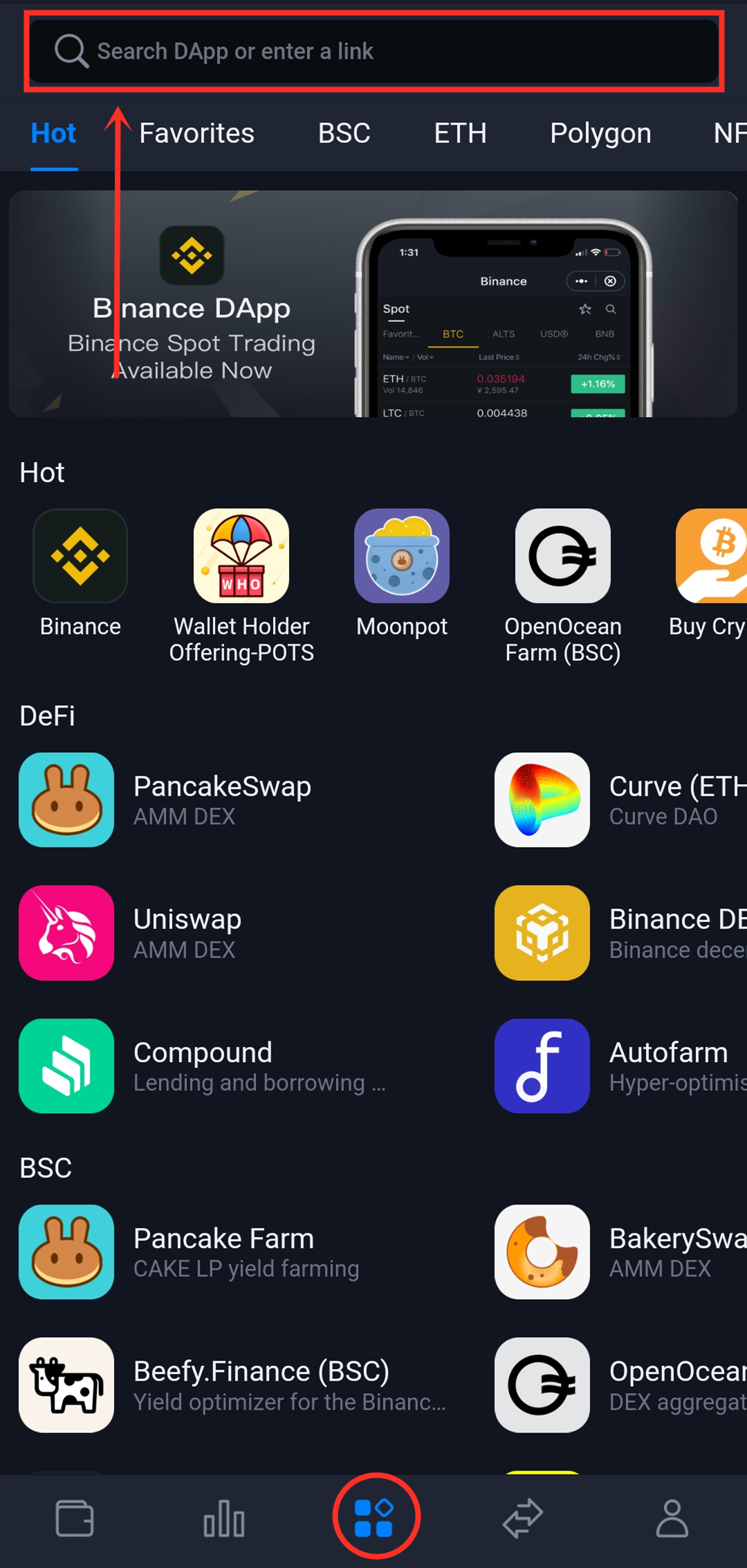Open the market chart tab
The width and height of the screenshot is (747, 1568).
[x=224, y=1518]
